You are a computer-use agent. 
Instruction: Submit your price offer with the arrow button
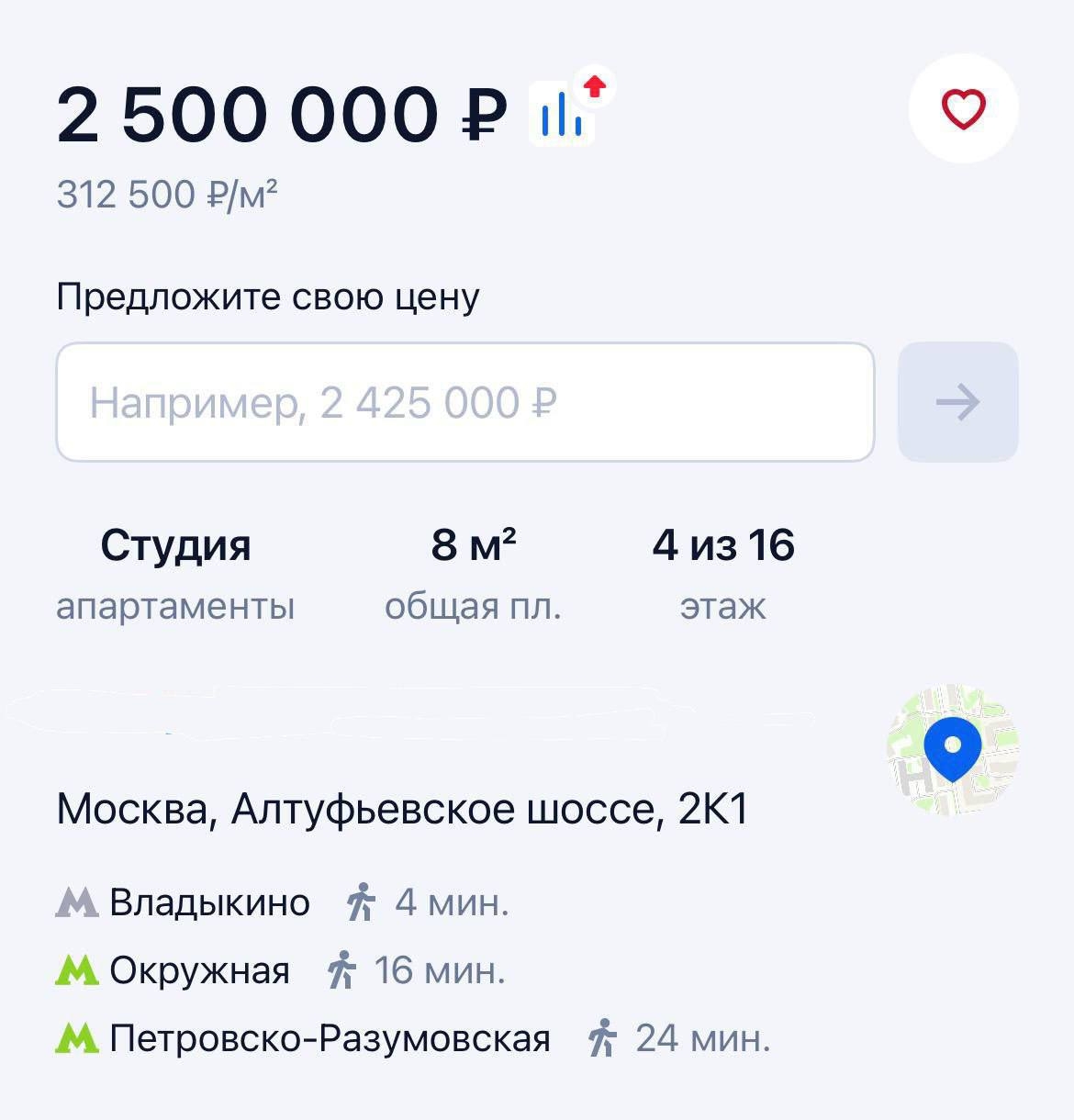pyautogui.click(x=957, y=402)
